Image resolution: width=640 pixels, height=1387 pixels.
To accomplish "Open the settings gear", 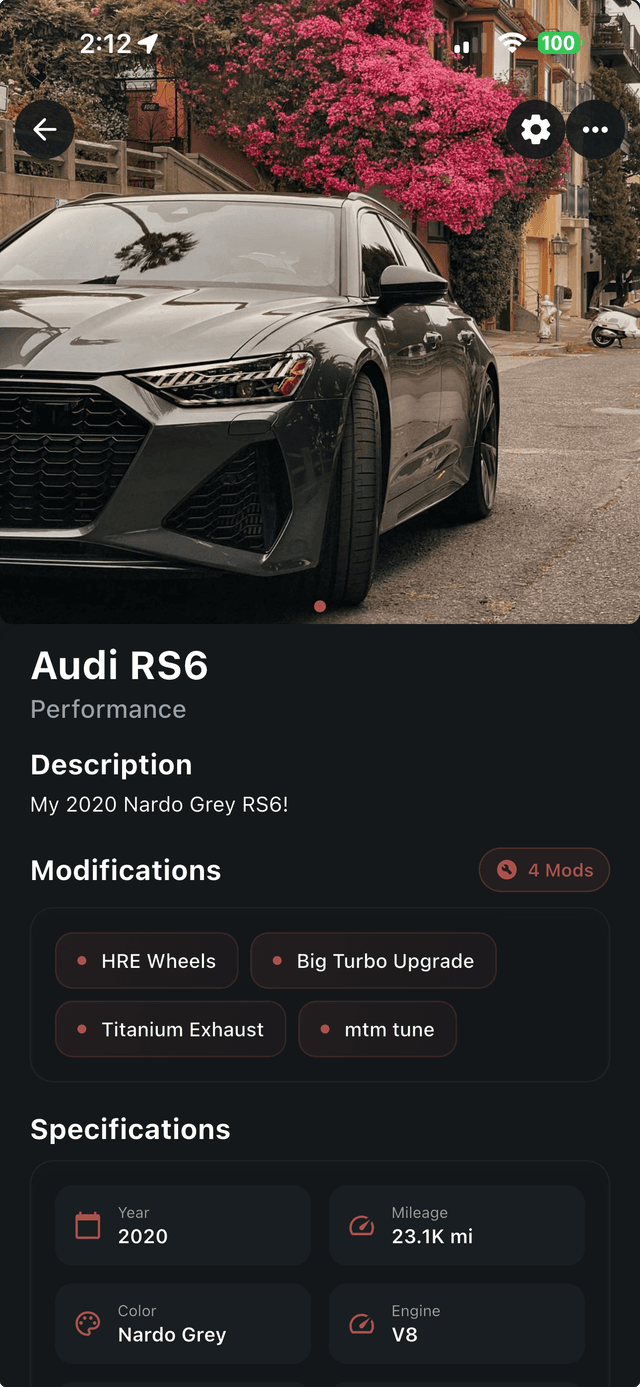I will click(535, 130).
